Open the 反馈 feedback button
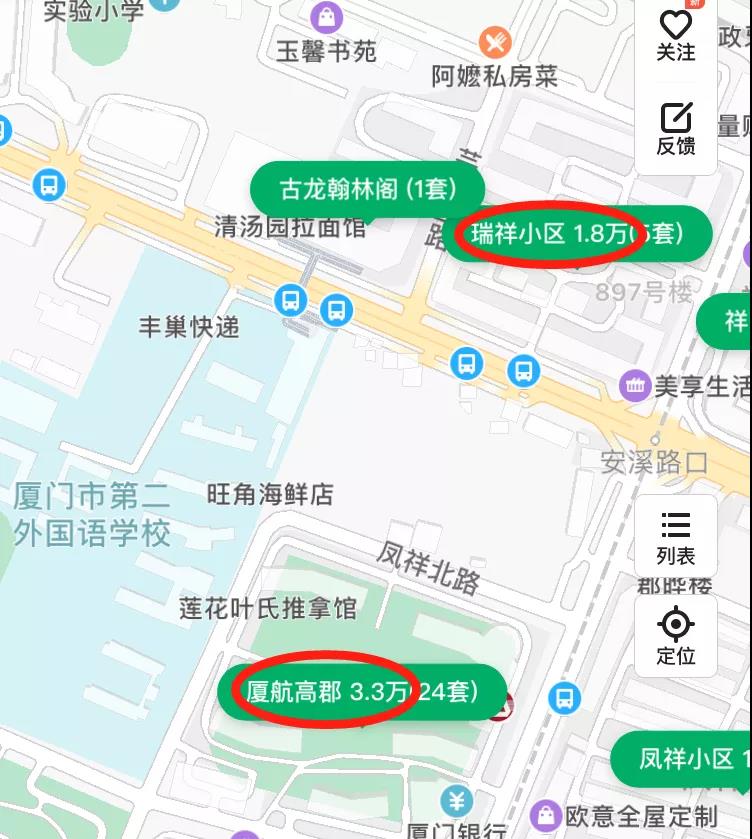The image size is (752, 839). coord(676,129)
